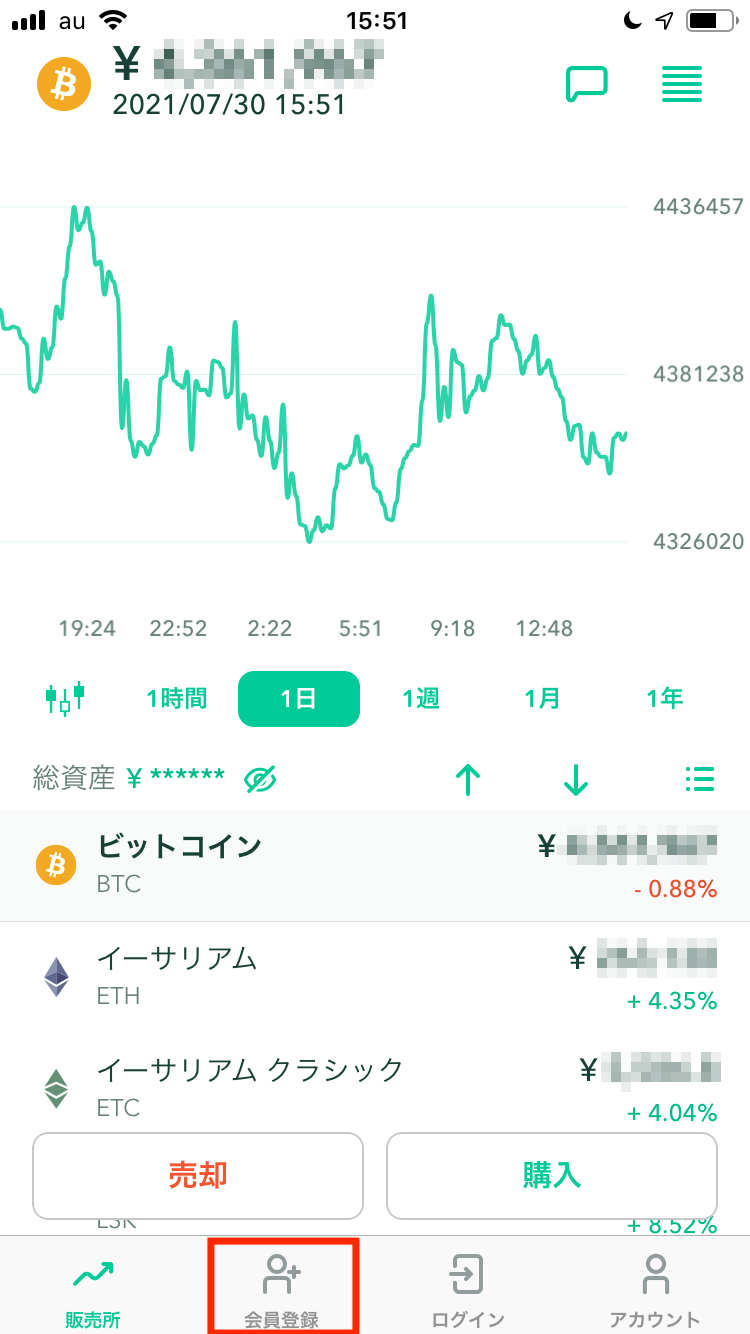
Task: Open the chat speech bubble icon
Action: pyautogui.click(x=587, y=84)
